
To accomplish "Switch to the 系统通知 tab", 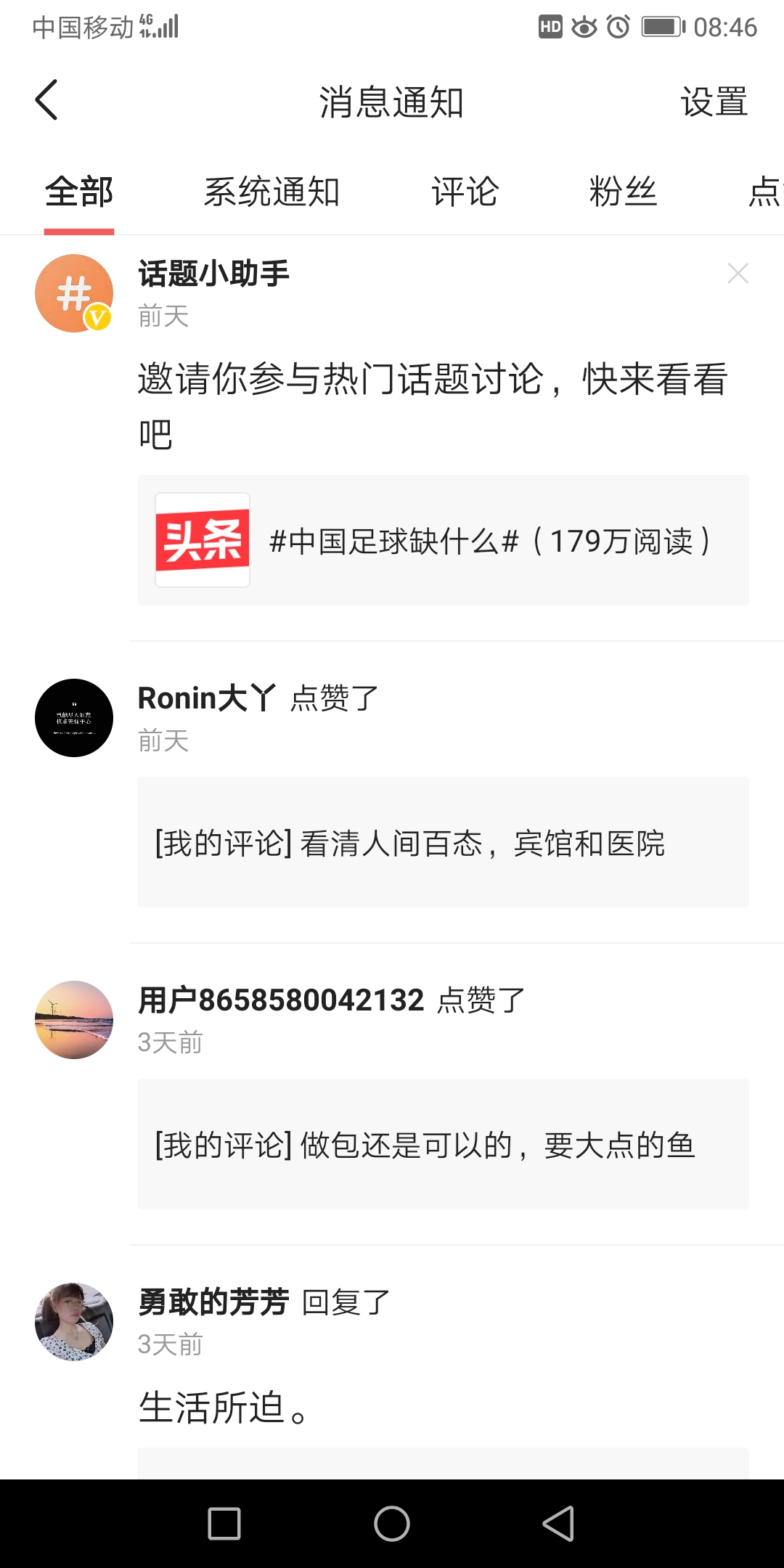I will point(272,192).
